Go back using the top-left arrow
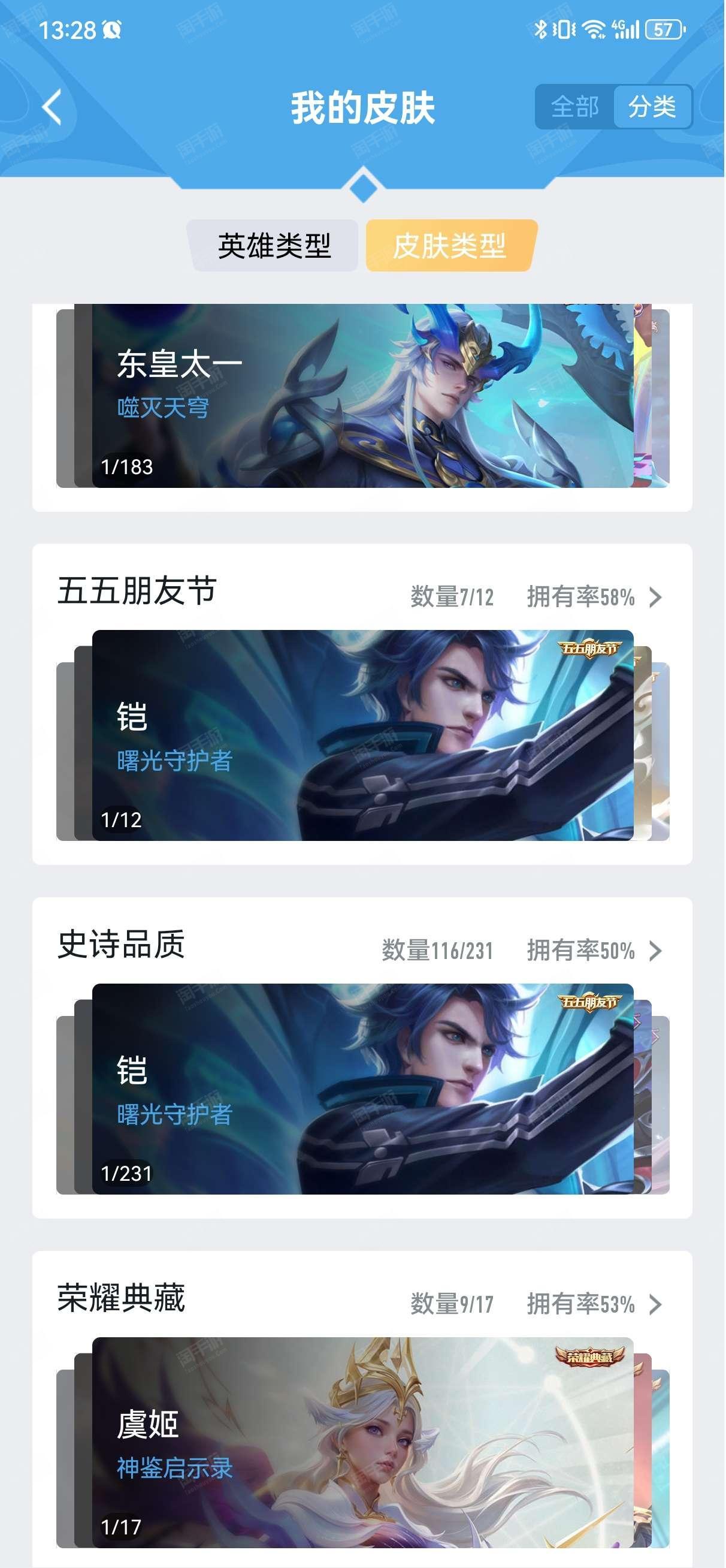This screenshot has height=1568, width=726. pos(52,107)
